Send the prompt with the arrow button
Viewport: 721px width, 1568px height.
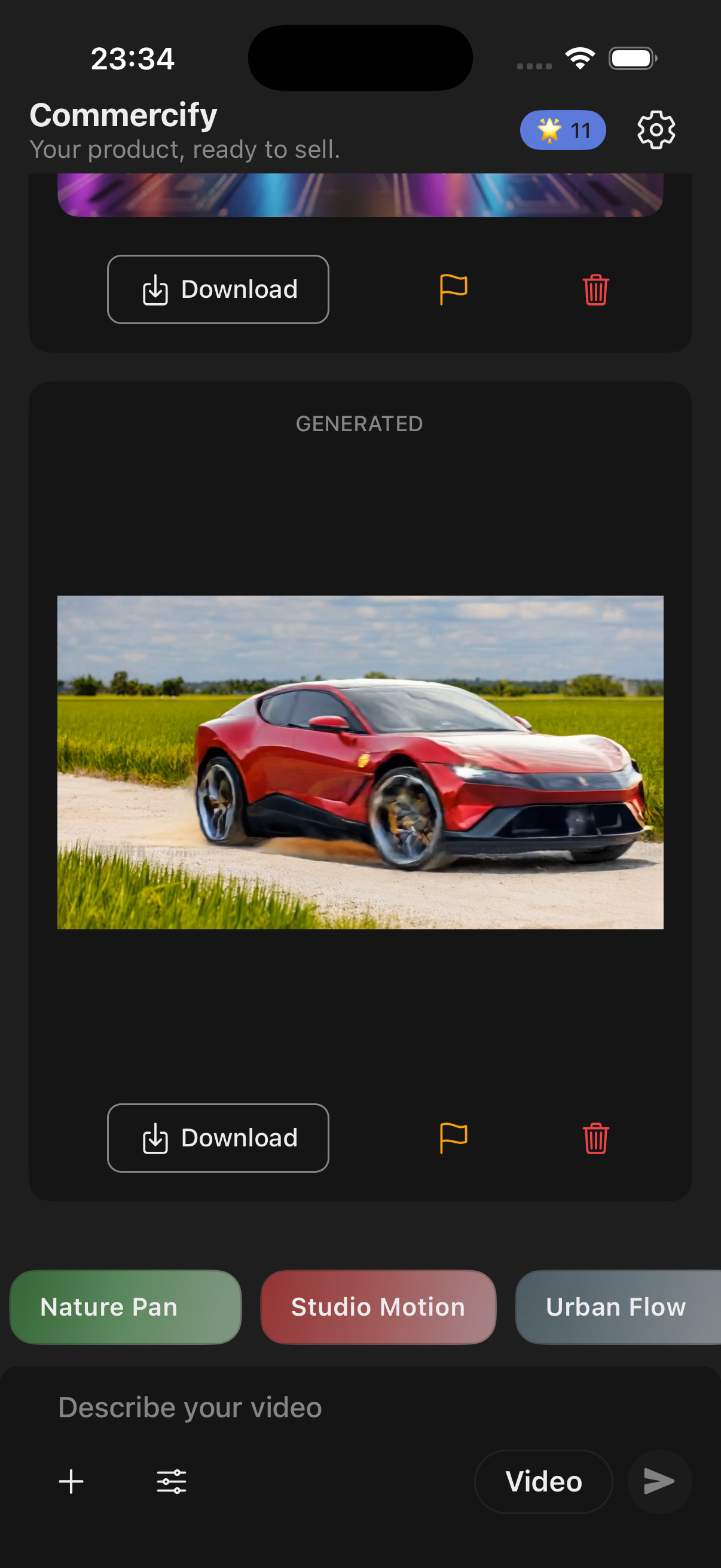659,1481
